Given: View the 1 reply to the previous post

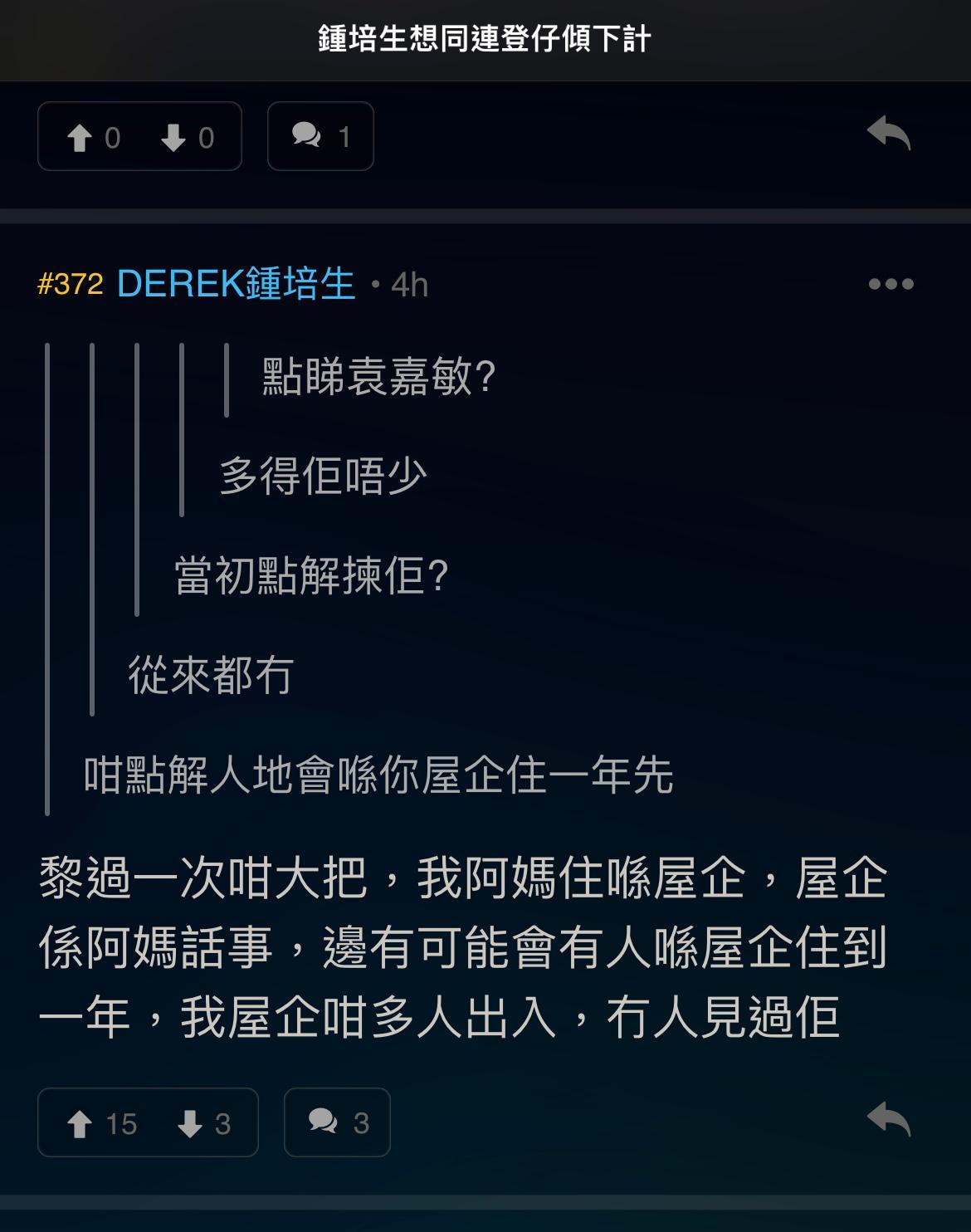Looking at the screenshot, I should pyautogui.click(x=320, y=136).
